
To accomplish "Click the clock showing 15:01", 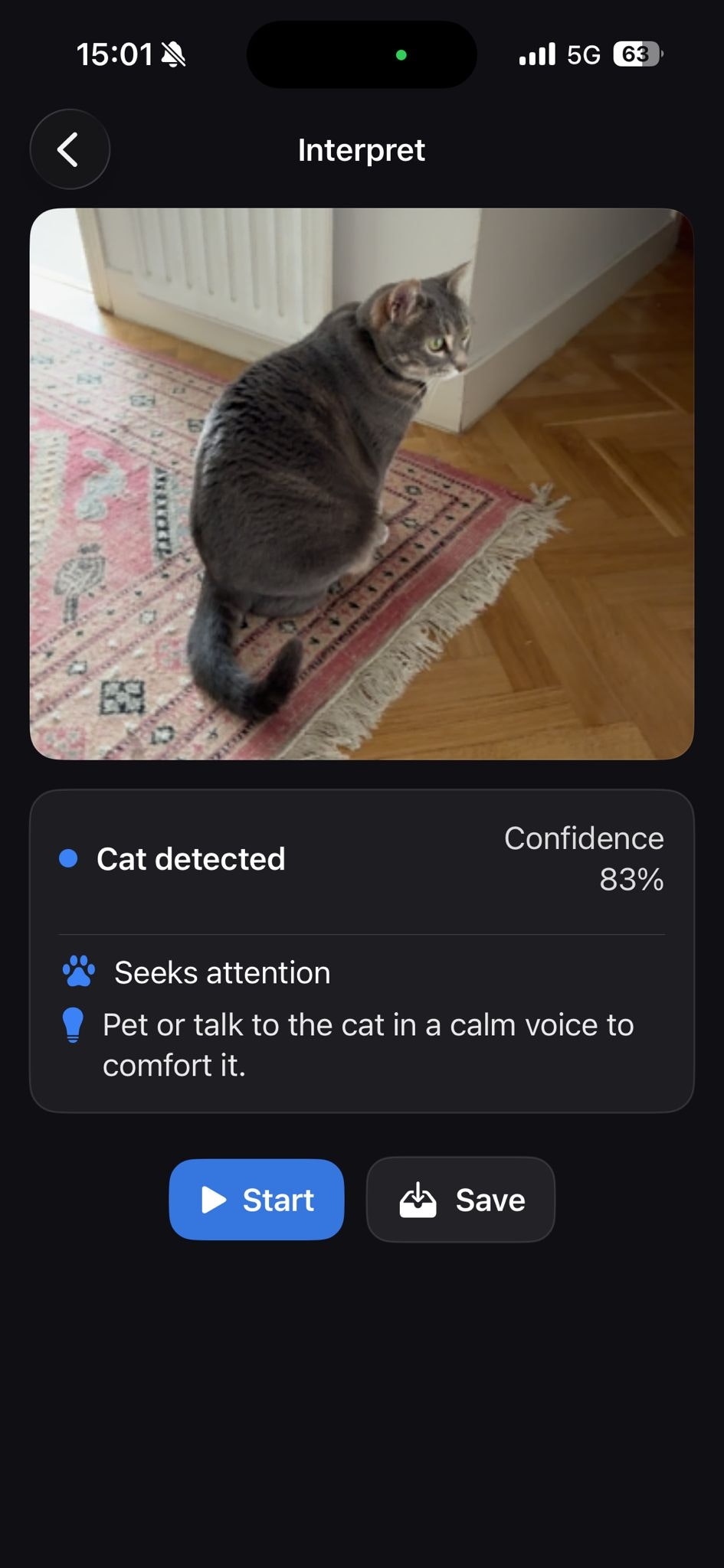I will 116,54.
